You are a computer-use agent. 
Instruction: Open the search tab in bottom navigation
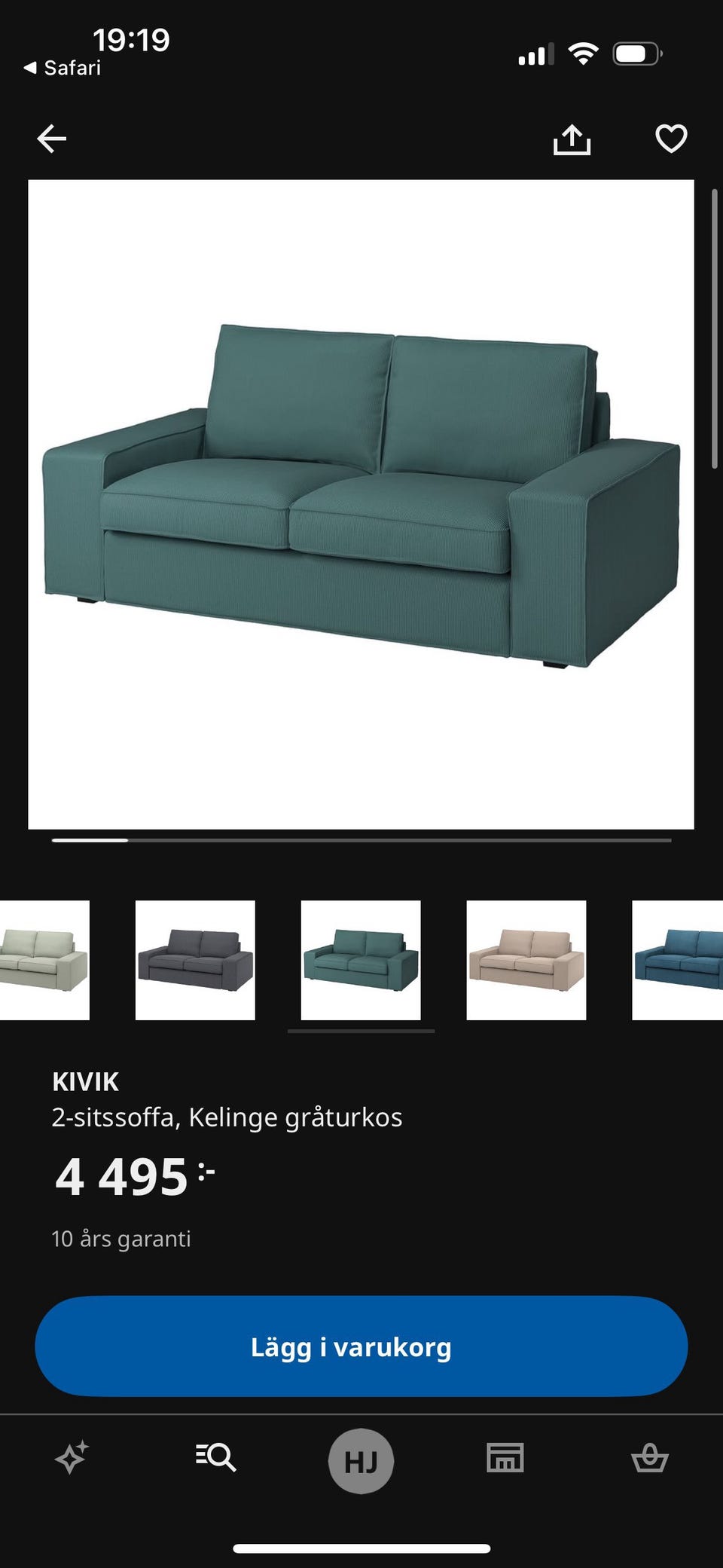(216, 1459)
